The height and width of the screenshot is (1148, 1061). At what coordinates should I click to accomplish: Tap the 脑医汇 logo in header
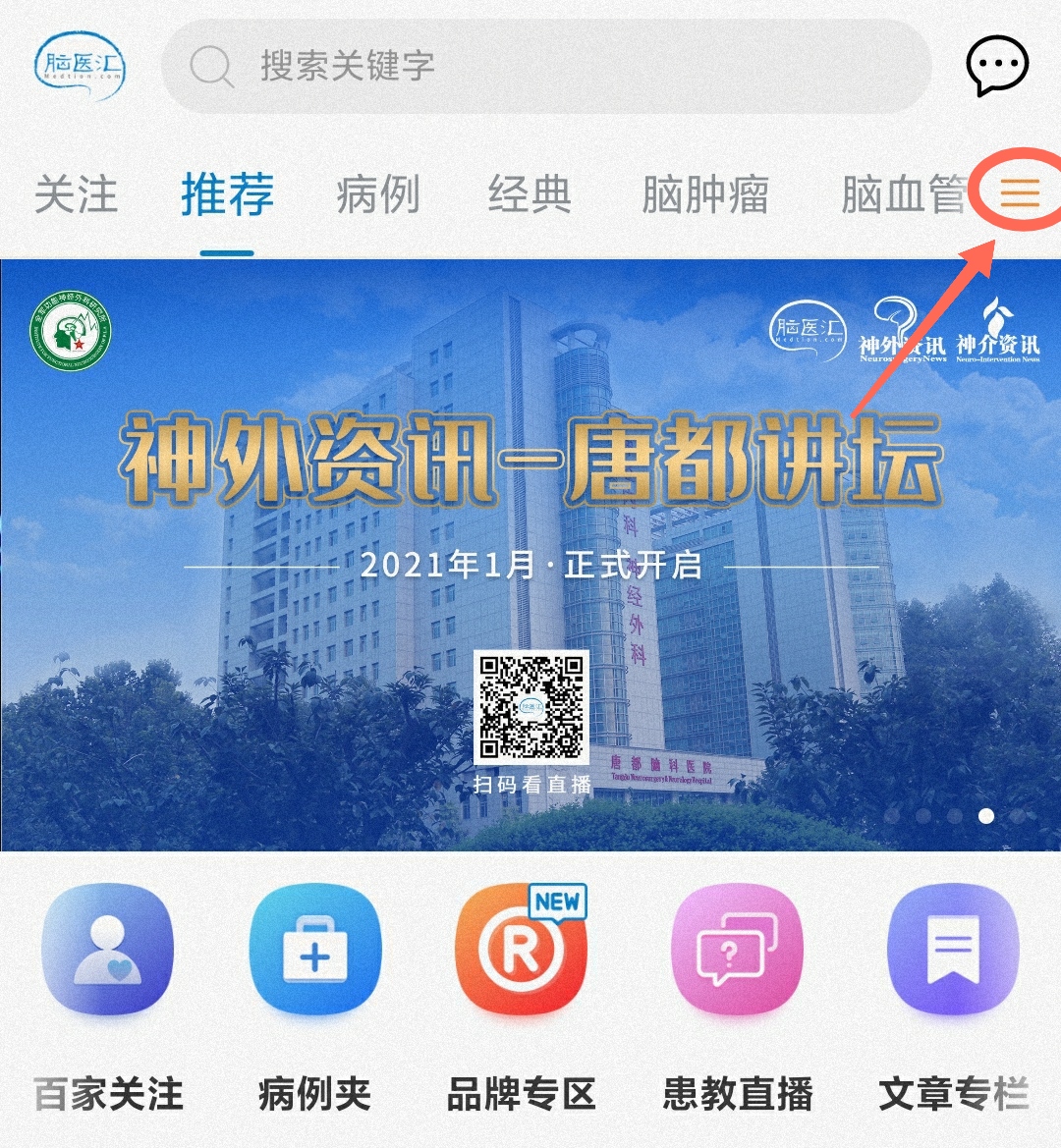[80, 67]
